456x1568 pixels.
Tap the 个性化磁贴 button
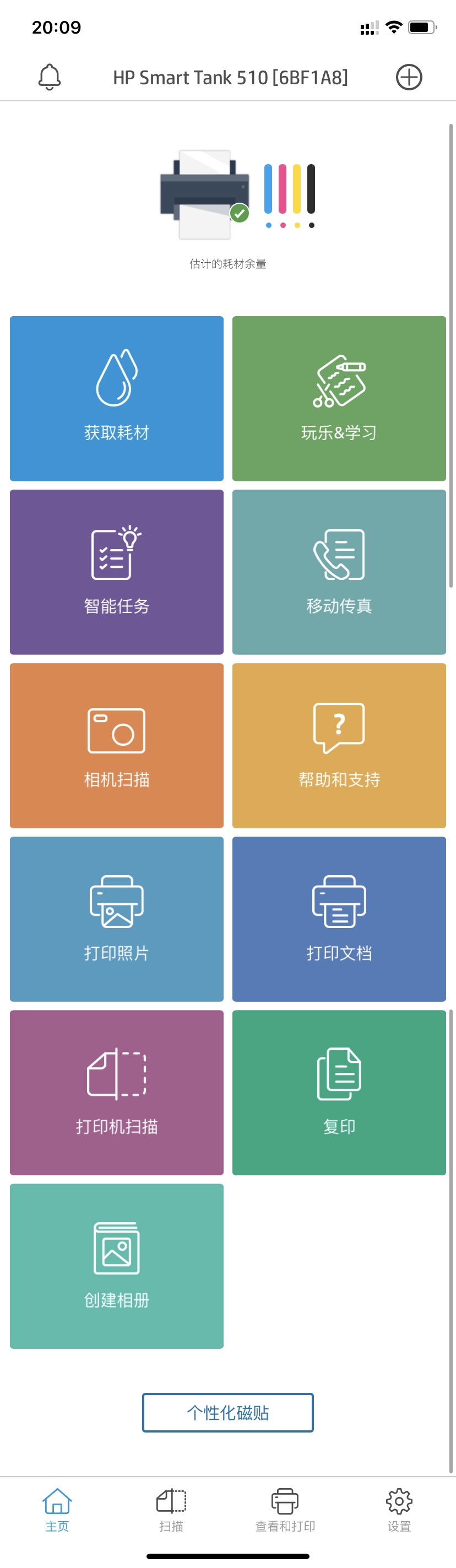pos(227,1412)
